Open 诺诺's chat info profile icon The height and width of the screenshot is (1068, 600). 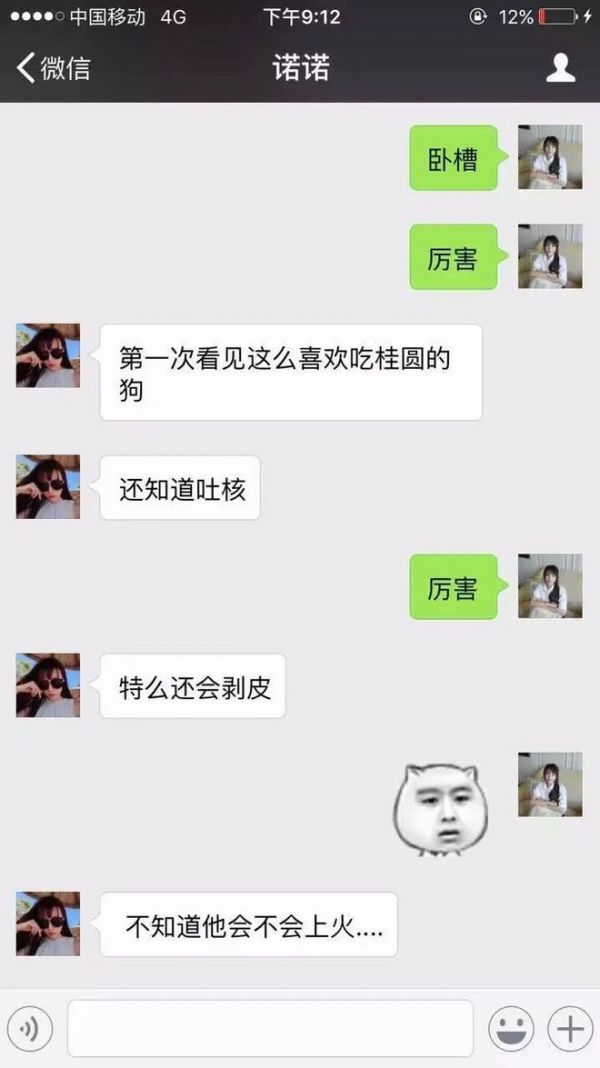click(x=560, y=68)
